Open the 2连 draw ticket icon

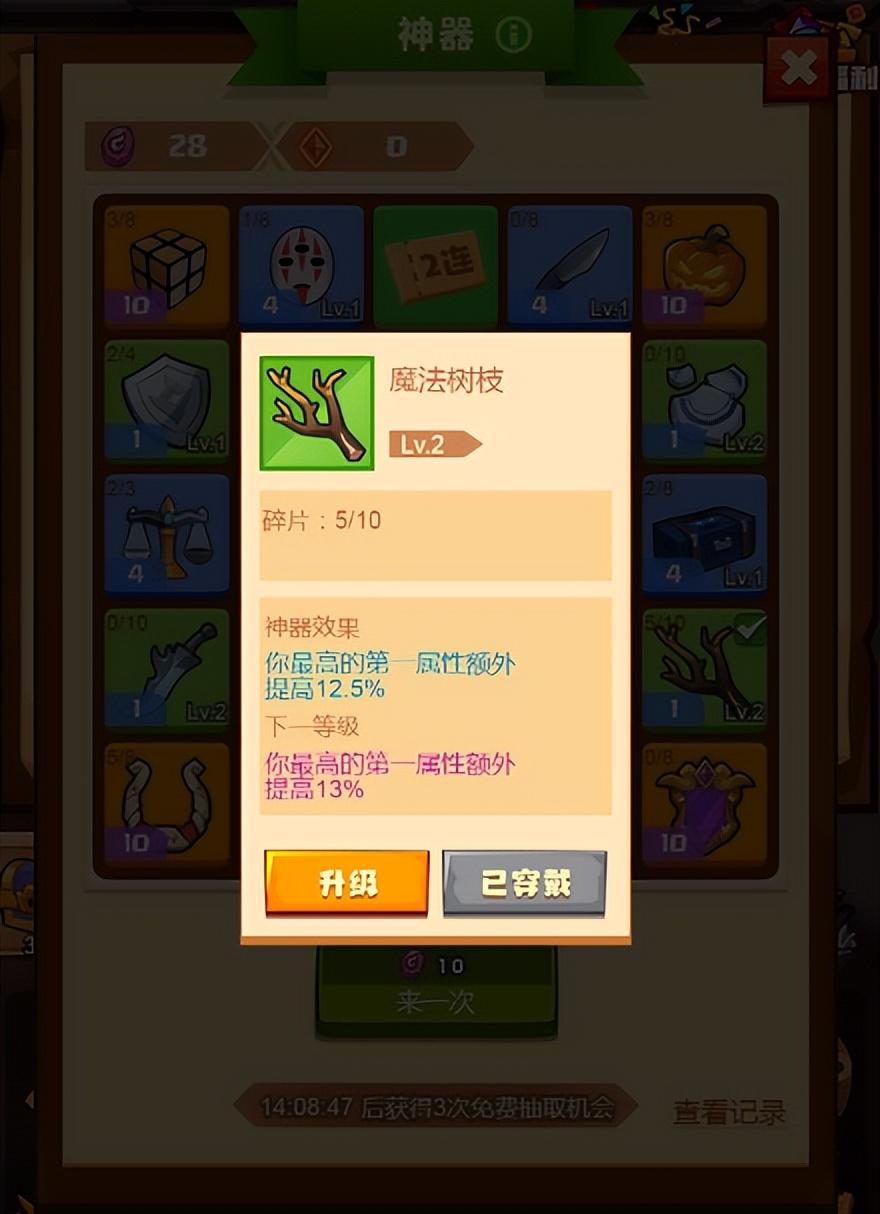435,262
